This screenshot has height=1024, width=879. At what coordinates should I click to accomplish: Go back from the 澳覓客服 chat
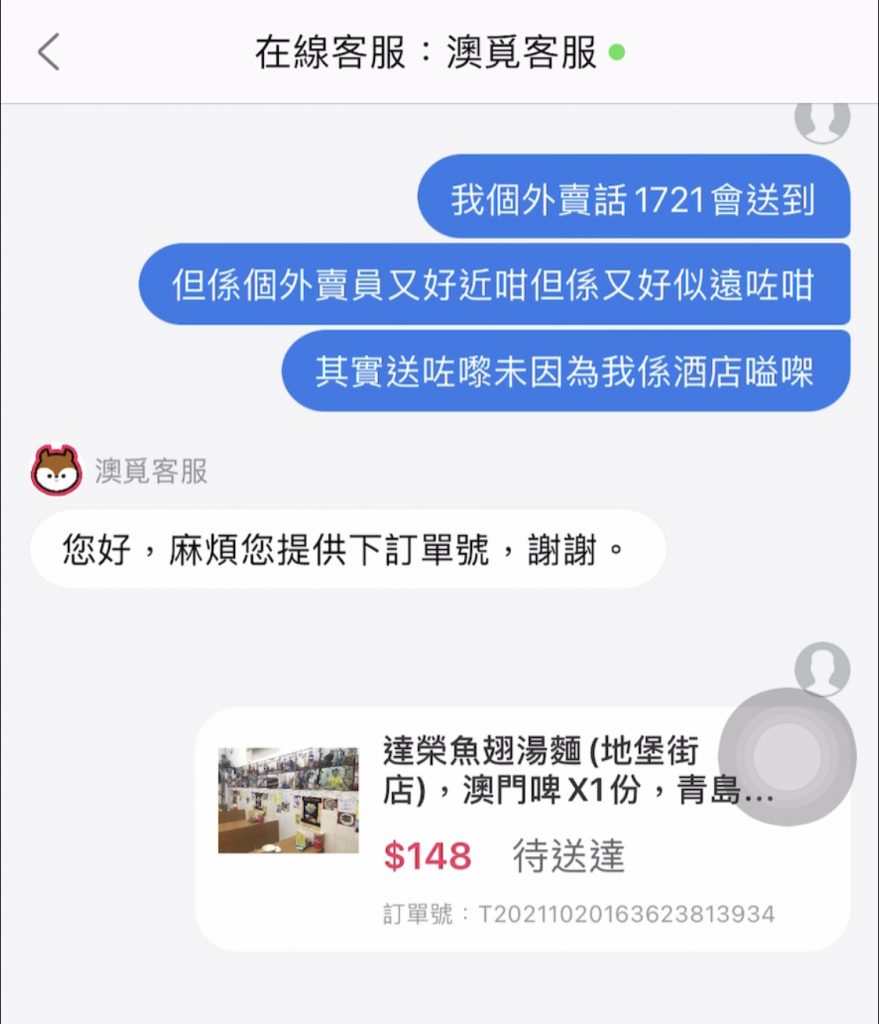(x=48, y=52)
